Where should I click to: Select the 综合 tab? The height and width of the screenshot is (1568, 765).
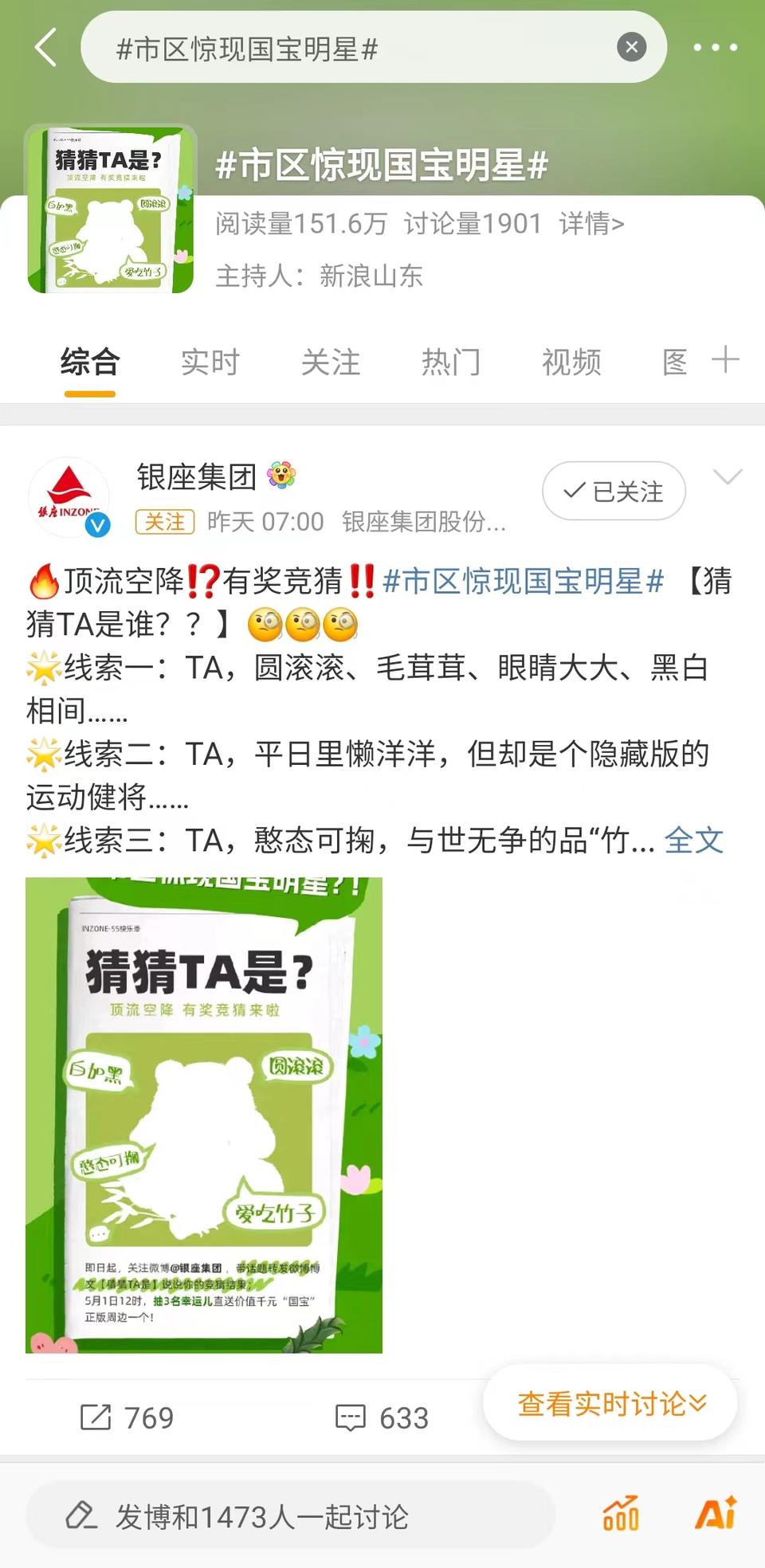pyautogui.click(x=90, y=363)
